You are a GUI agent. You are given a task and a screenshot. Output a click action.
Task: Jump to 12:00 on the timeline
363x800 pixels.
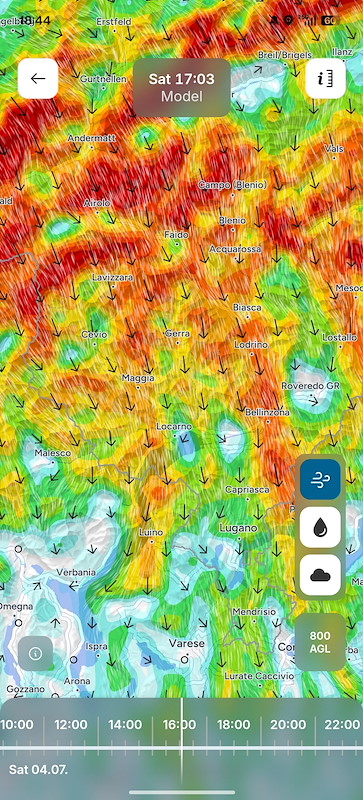click(71, 724)
